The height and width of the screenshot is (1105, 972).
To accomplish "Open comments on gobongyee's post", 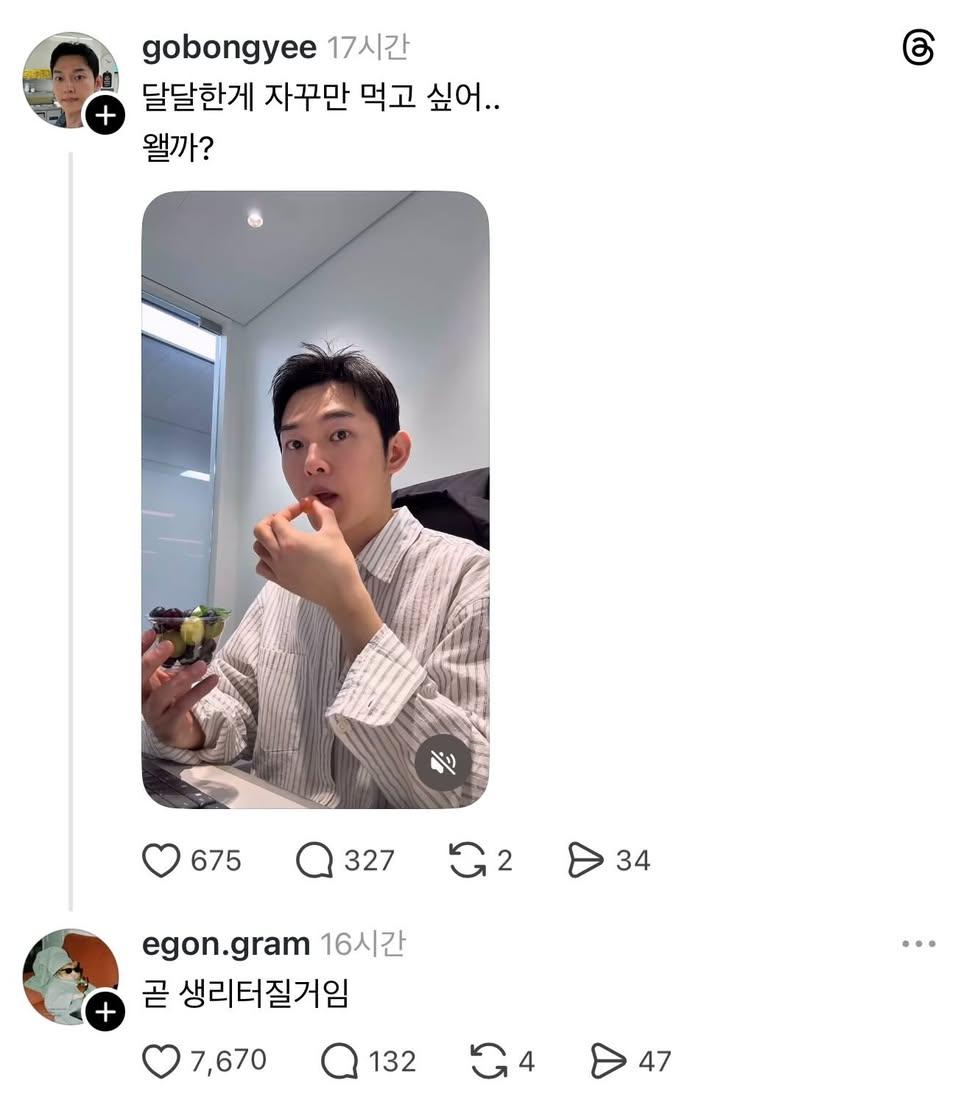I will (314, 858).
